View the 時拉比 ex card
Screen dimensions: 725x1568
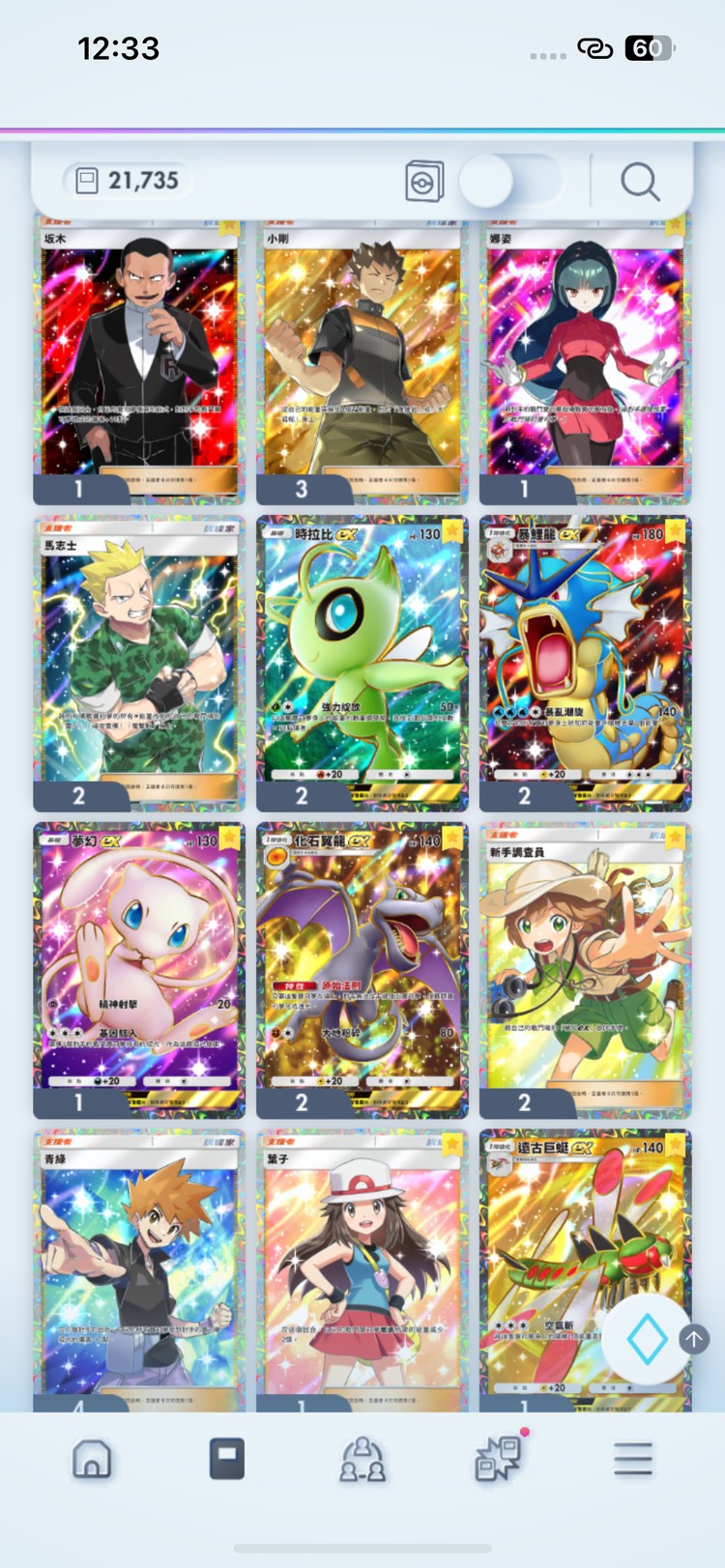click(x=362, y=662)
